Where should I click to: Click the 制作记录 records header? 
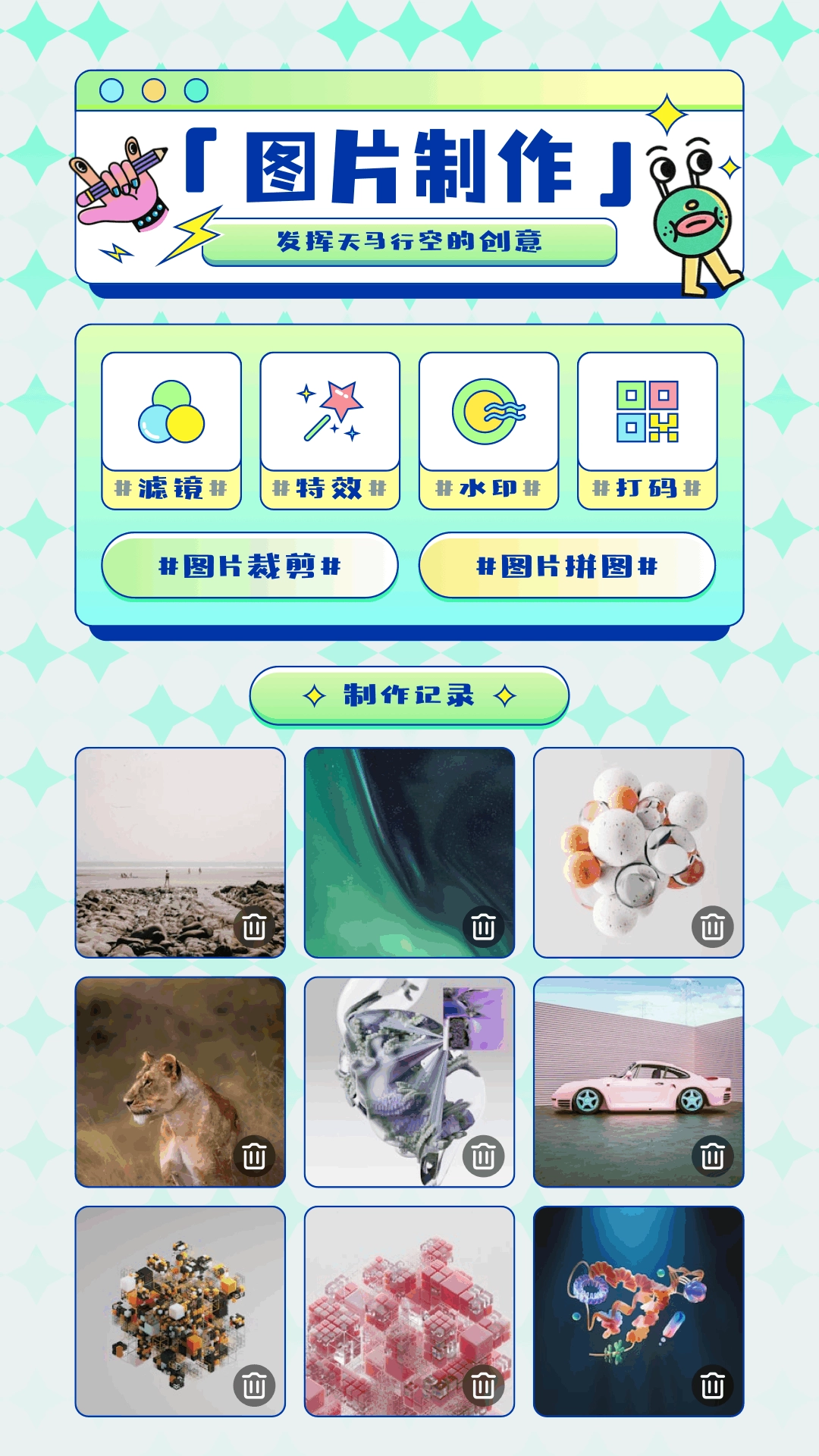(409, 695)
